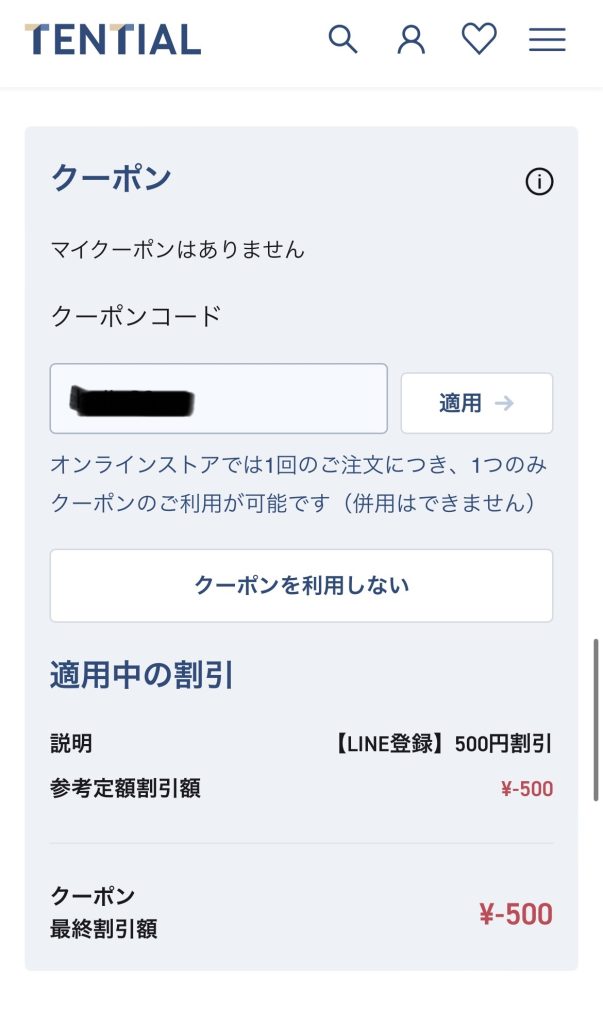Open the search magnifier icon
Image resolution: width=603 pixels, height=1024 pixels.
pyautogui.click(x=342, y=39)
